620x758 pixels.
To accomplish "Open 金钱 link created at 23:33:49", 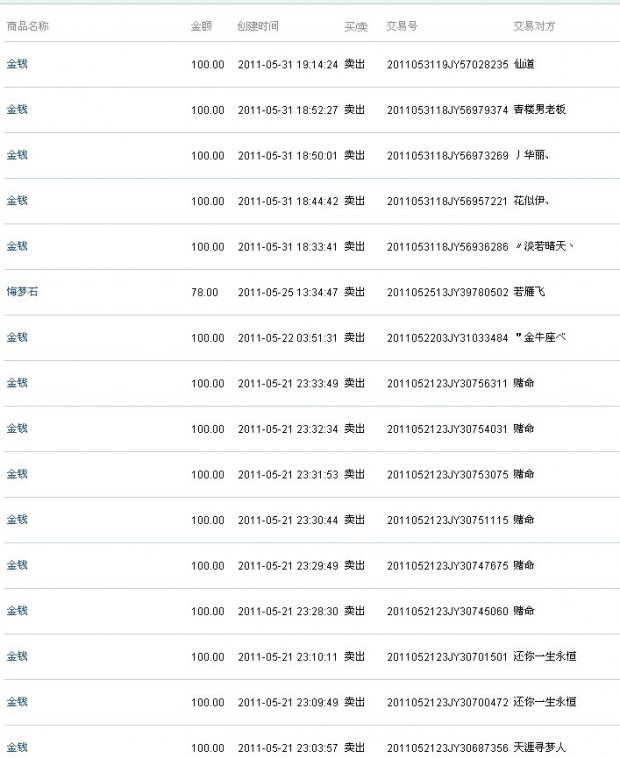I will coord(17,383).
